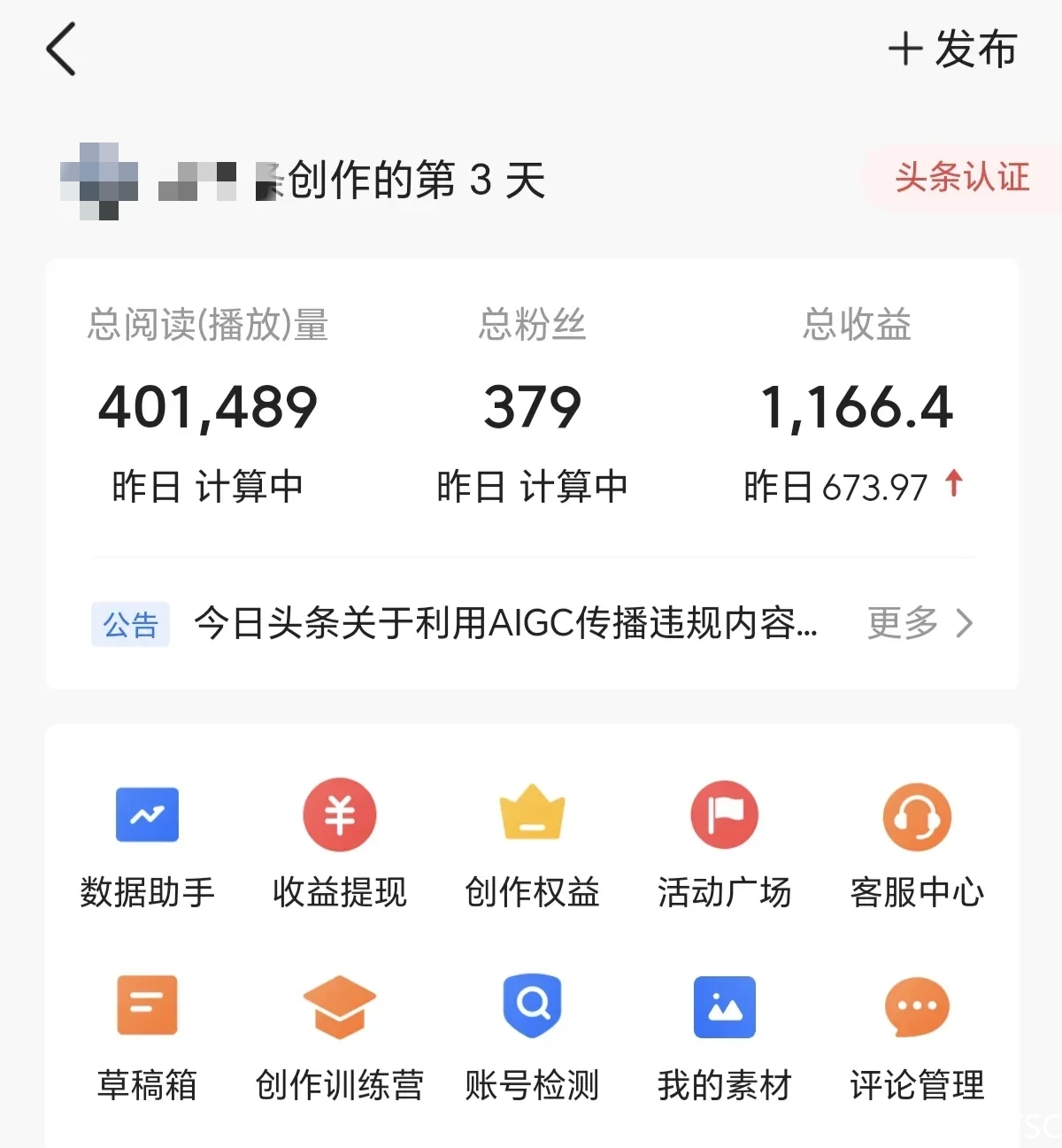This screenshot has width=1062, height=1148.
Task: Open the 草稿箱 drafts box
Action: (x=147, y=1036)
